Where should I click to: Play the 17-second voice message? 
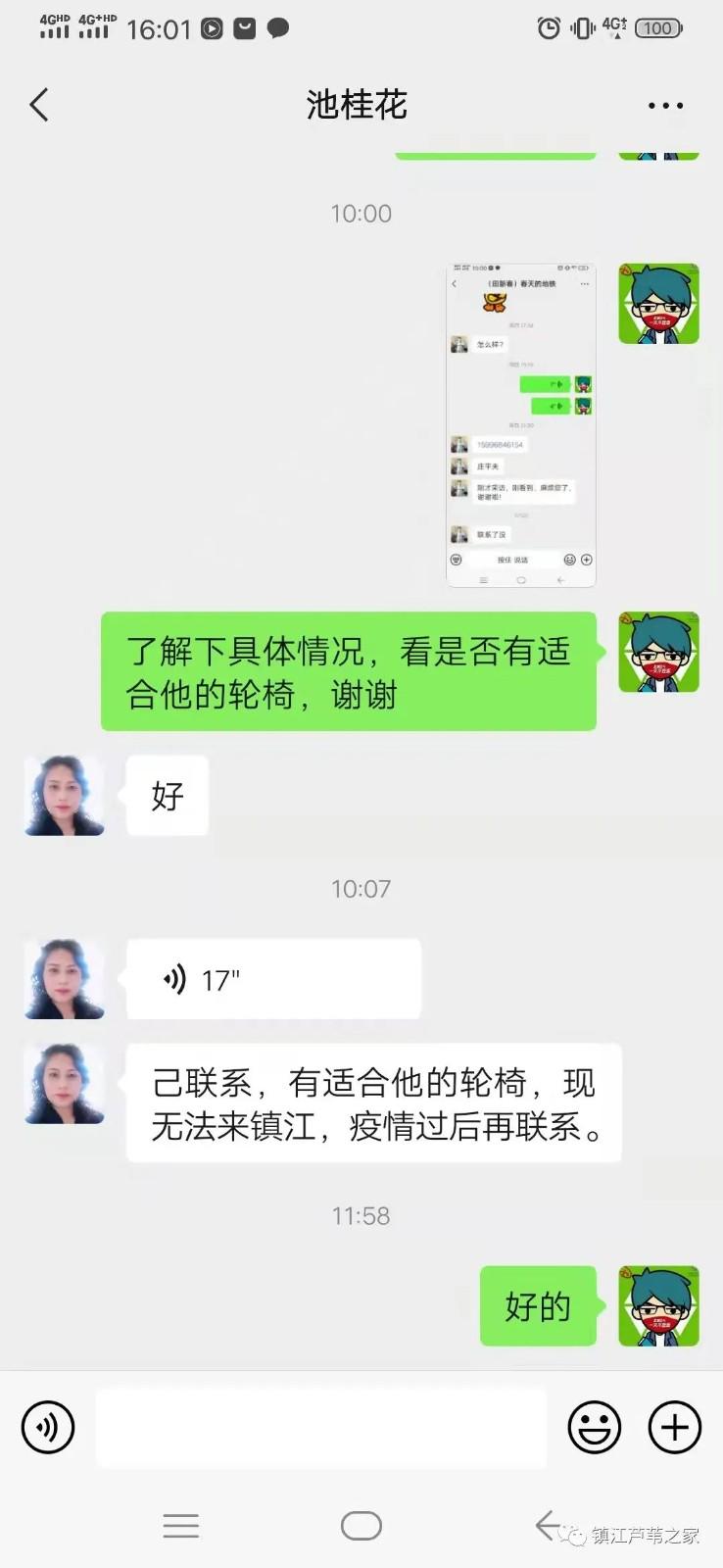coord(273,979)
